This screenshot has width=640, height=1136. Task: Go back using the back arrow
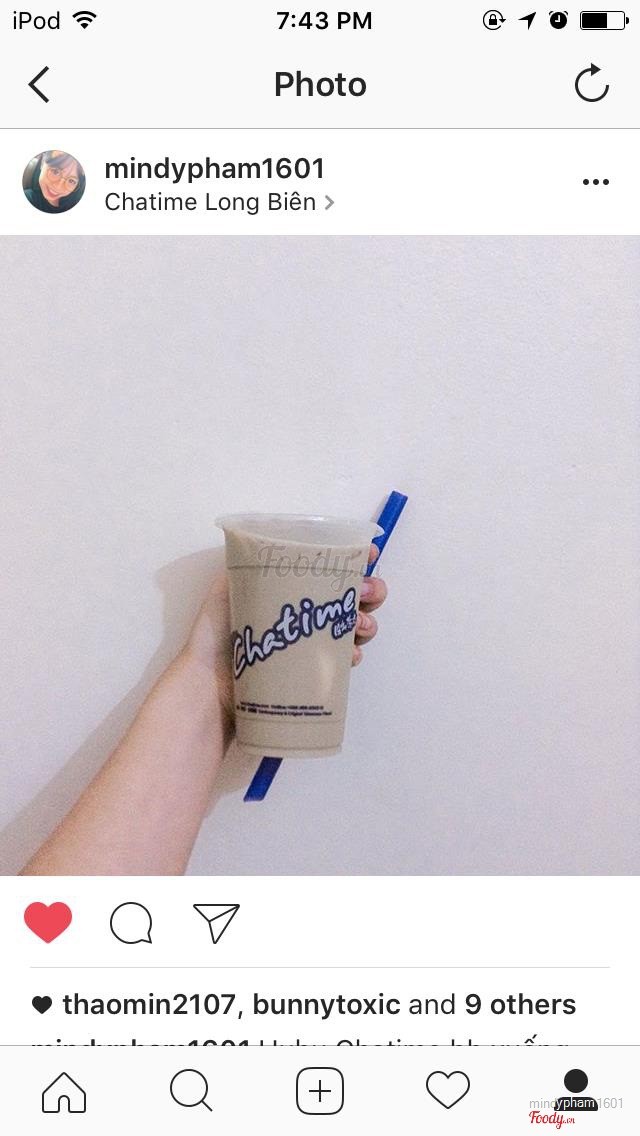(x=39, y=85)
